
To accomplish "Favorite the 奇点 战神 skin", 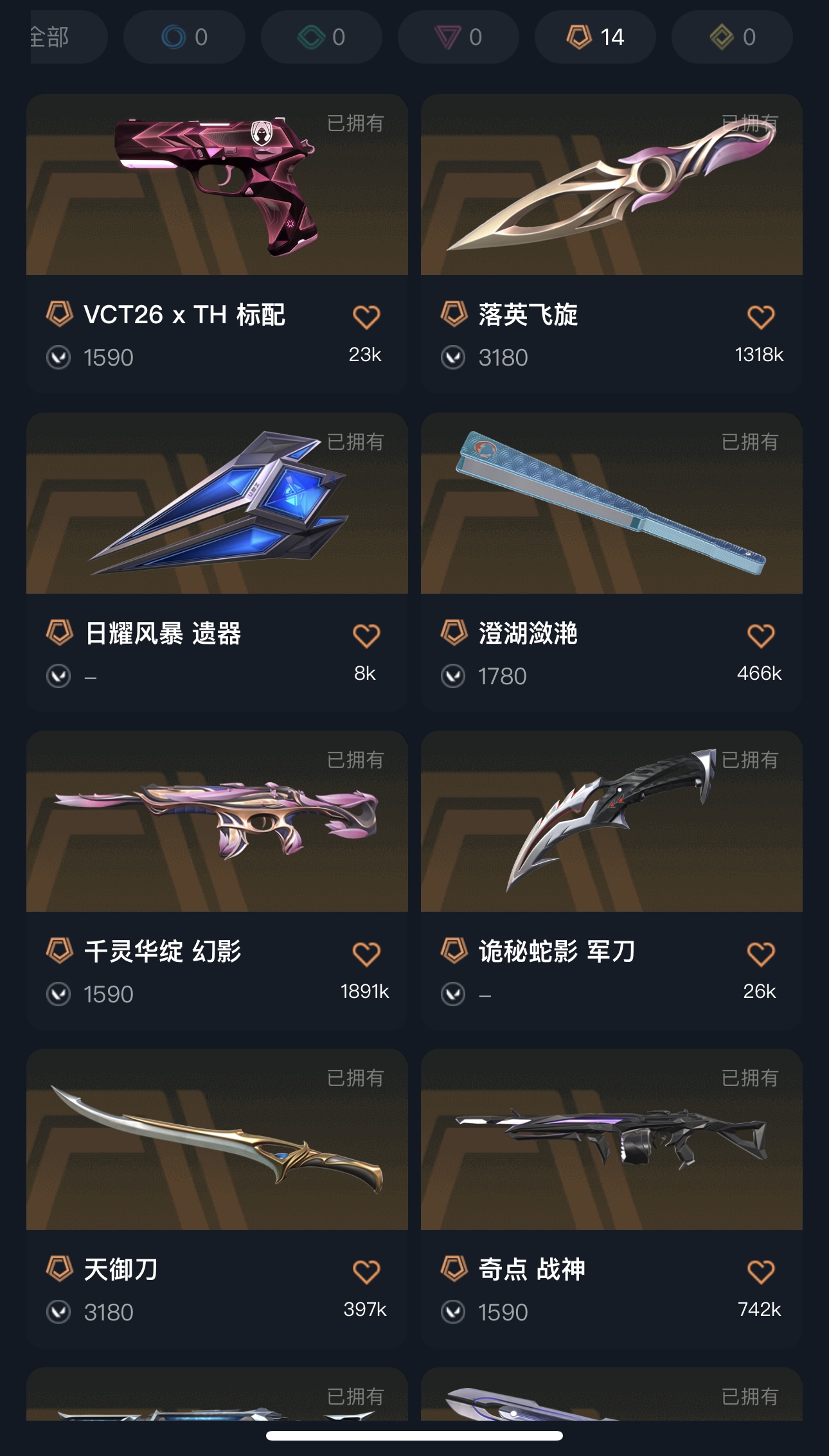I will (x=761, y=1272).
